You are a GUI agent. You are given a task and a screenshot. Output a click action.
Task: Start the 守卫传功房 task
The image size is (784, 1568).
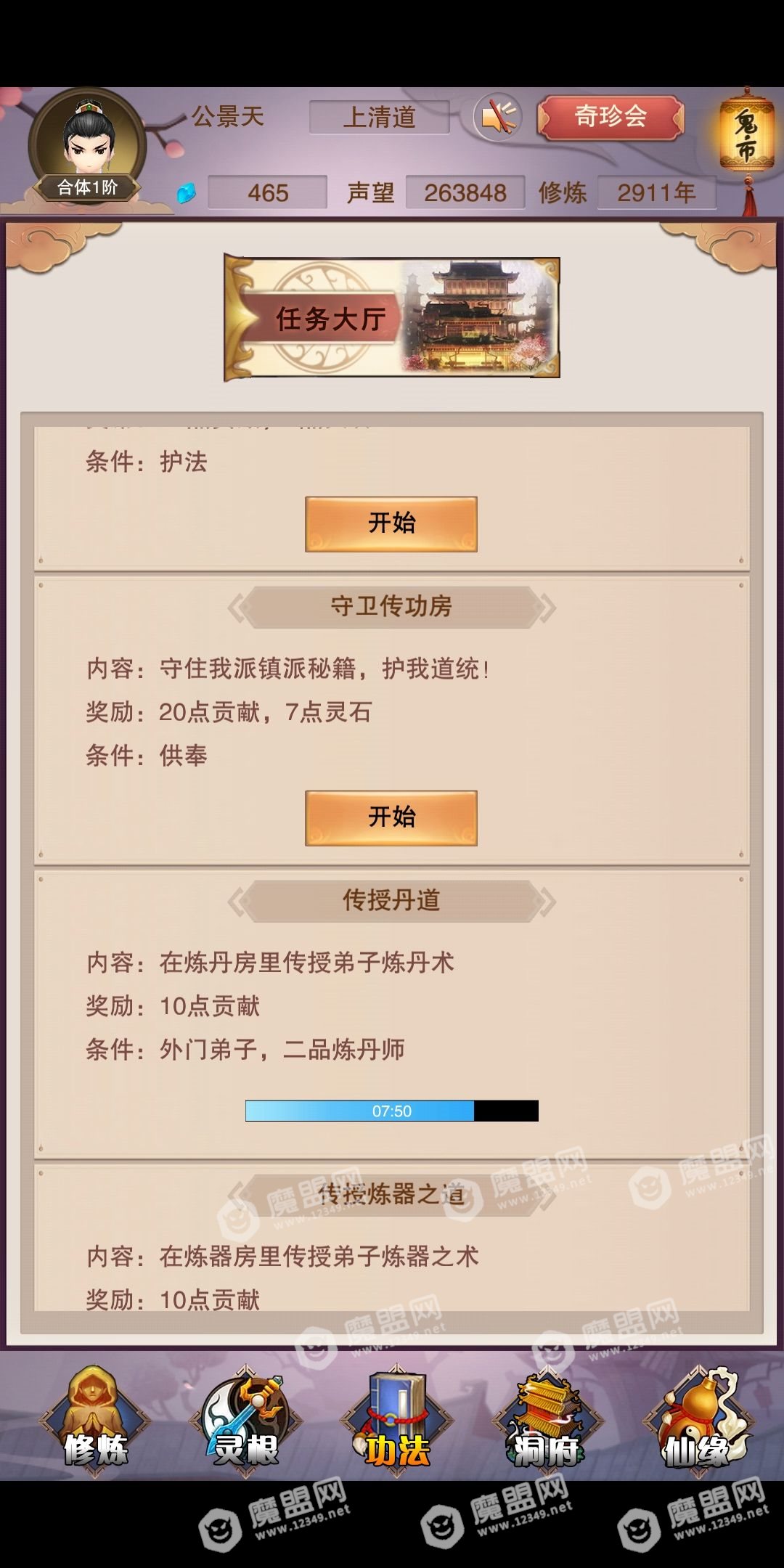(391, 817)
